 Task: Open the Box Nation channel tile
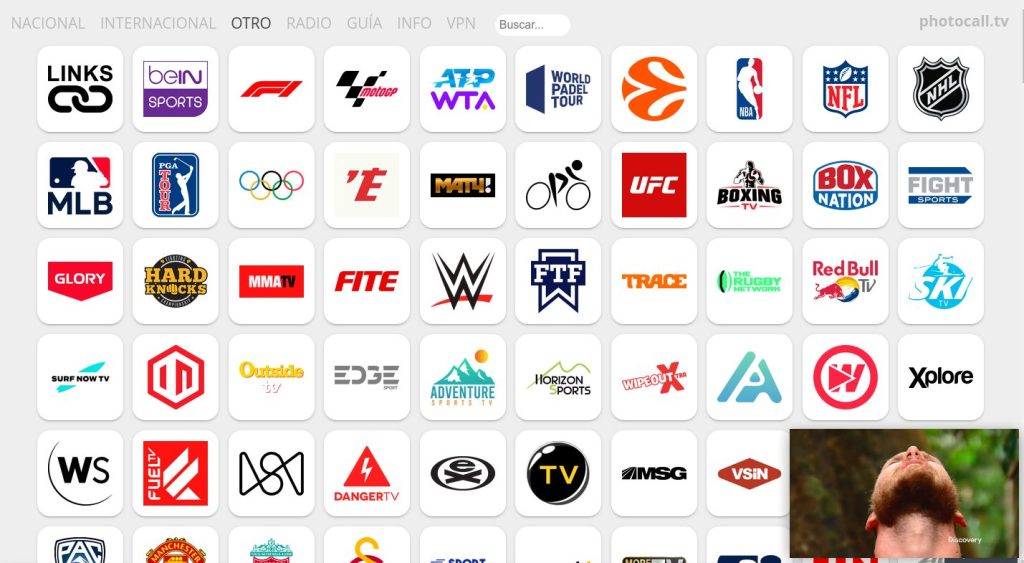coord(845,185)
